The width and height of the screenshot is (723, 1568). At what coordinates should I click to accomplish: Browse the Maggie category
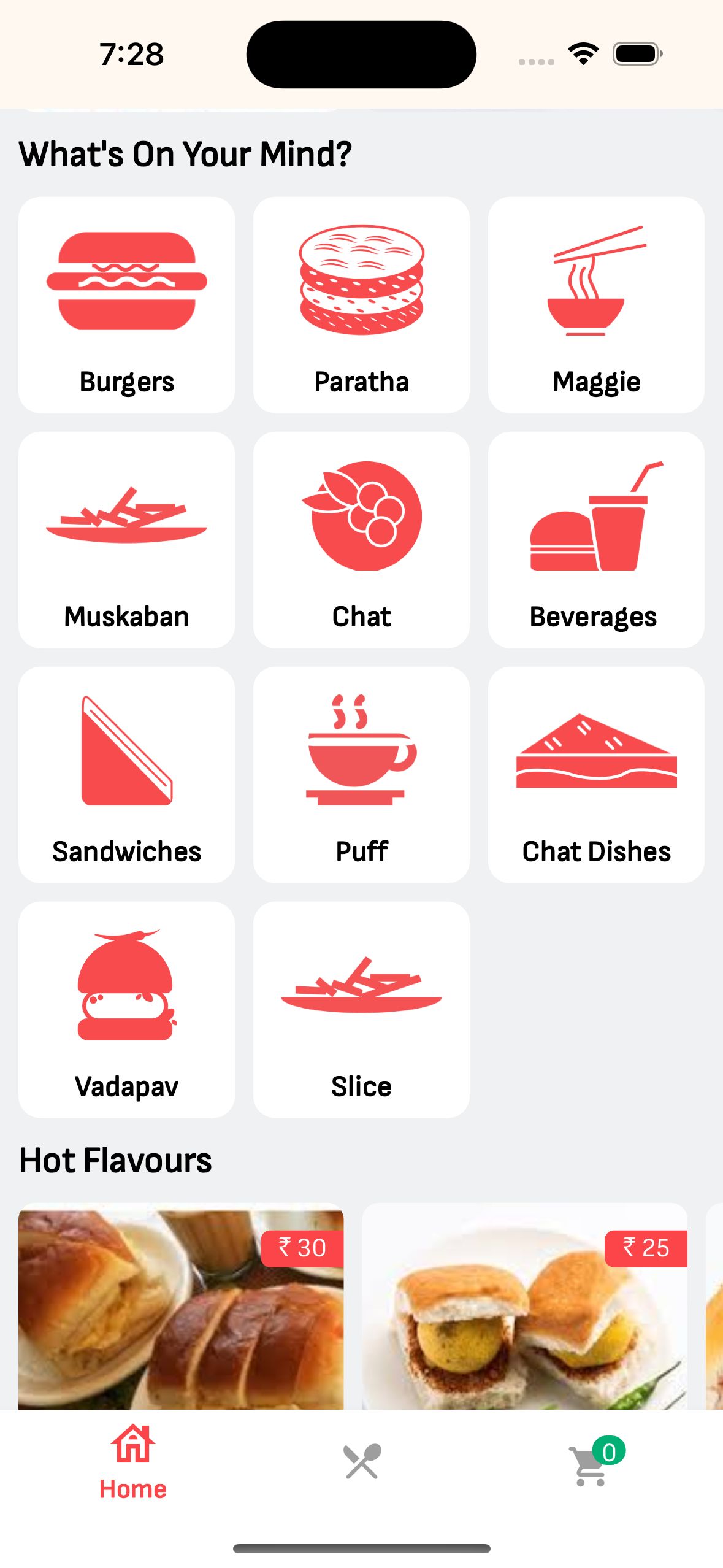point(595,305)
